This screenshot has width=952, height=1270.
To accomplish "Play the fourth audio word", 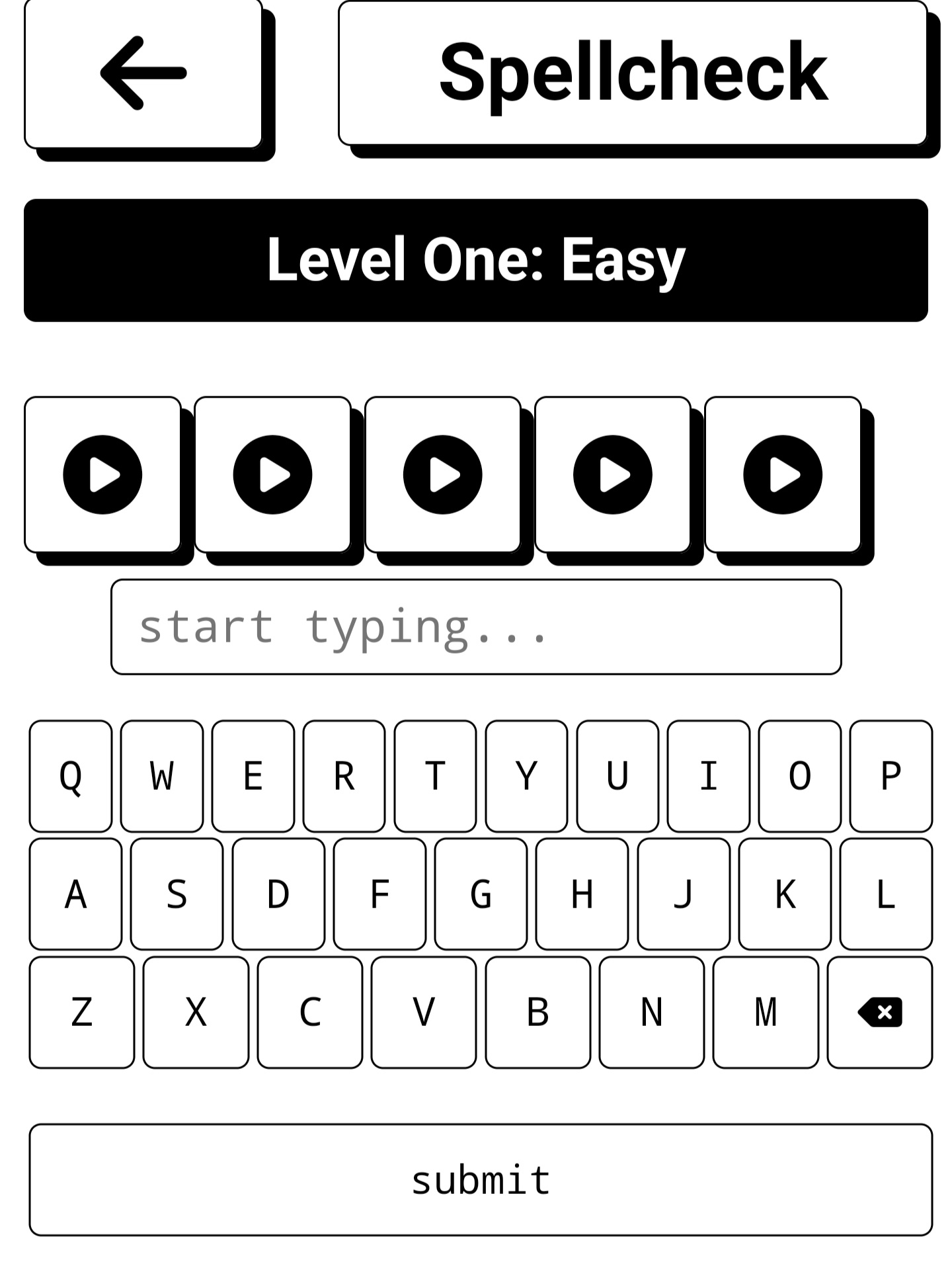I will [612, 474].
